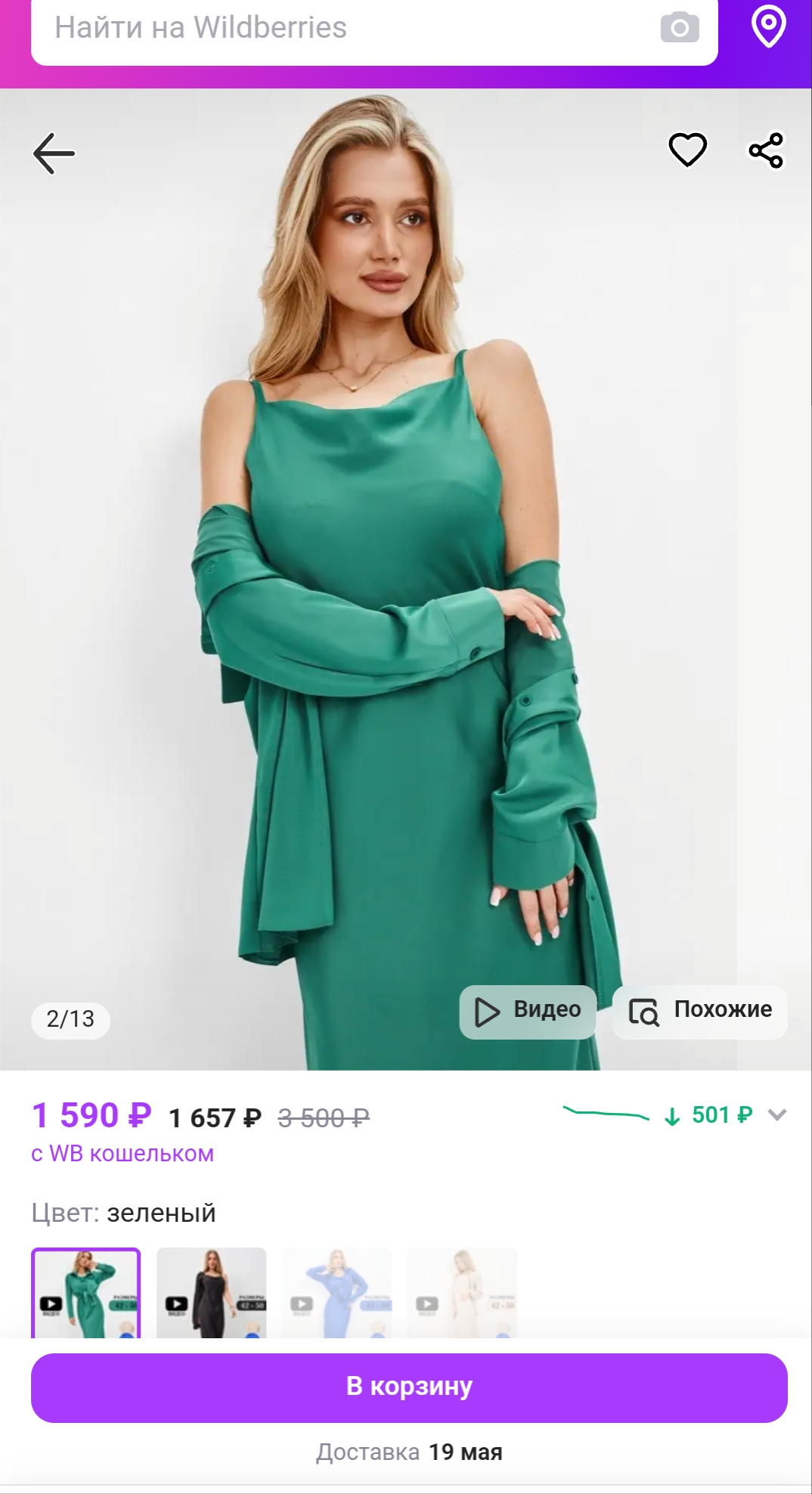This screenshot has height=1494, width=812.
Task: Find similar items via Похожие
Action: tap(700, 1011)
